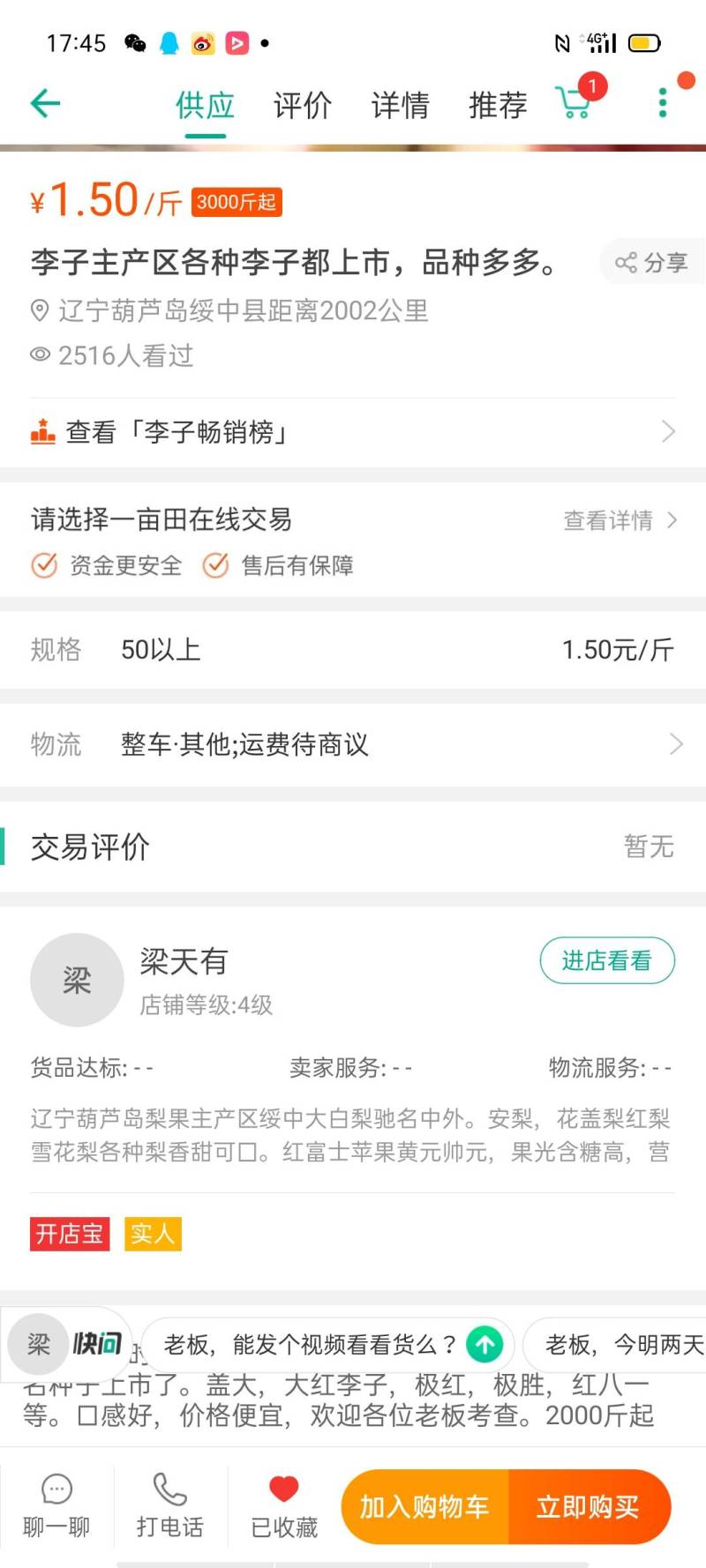Open the 物流 shipping details row
The width and height of the screenshot is (706, 1568).
coord(353,744)
